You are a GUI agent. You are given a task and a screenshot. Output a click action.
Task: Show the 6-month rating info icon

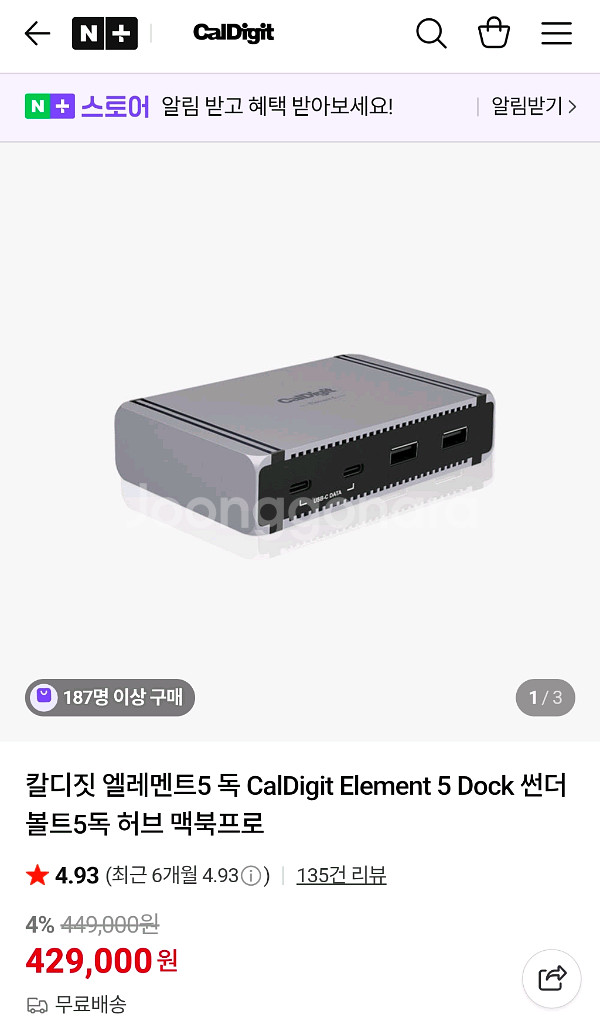coord(251,876)
